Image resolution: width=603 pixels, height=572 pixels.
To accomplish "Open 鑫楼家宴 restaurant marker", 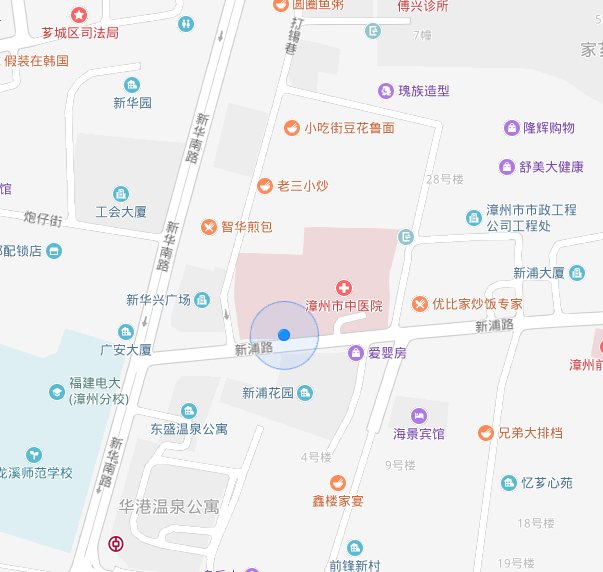I will click(338, 482).
